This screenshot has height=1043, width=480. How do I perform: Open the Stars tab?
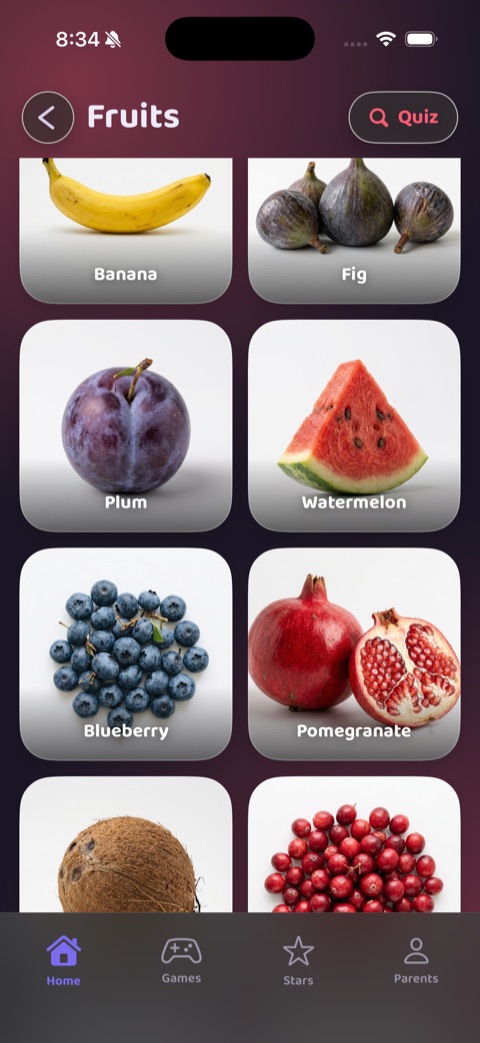[x=299, y=961]
